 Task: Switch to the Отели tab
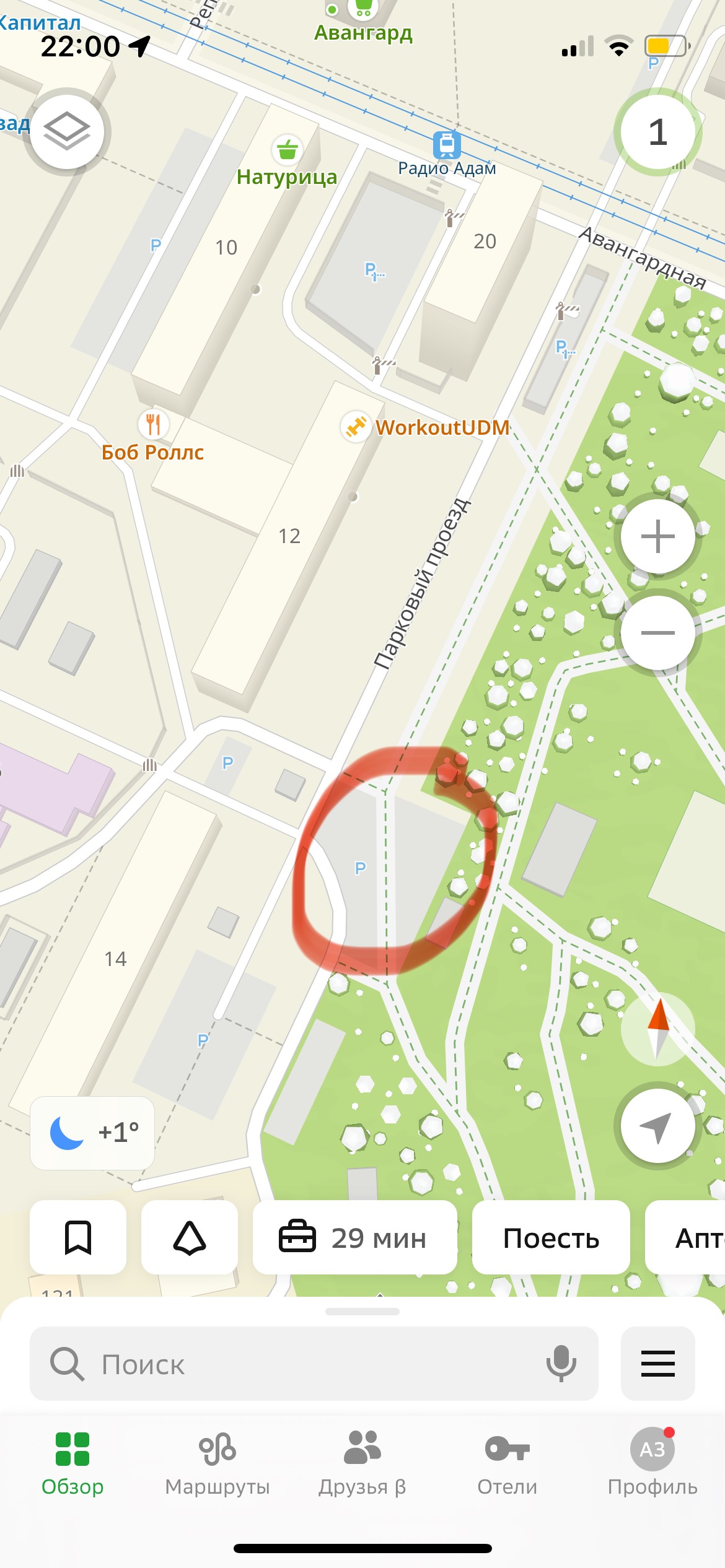coord(507,1462)
